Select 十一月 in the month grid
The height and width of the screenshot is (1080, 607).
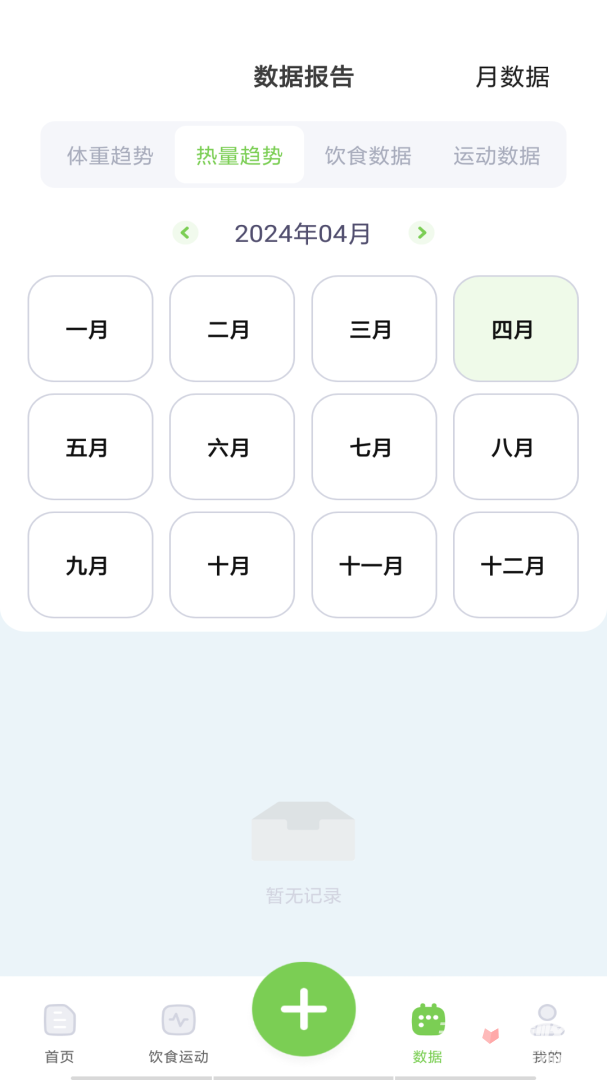(374, 565)
